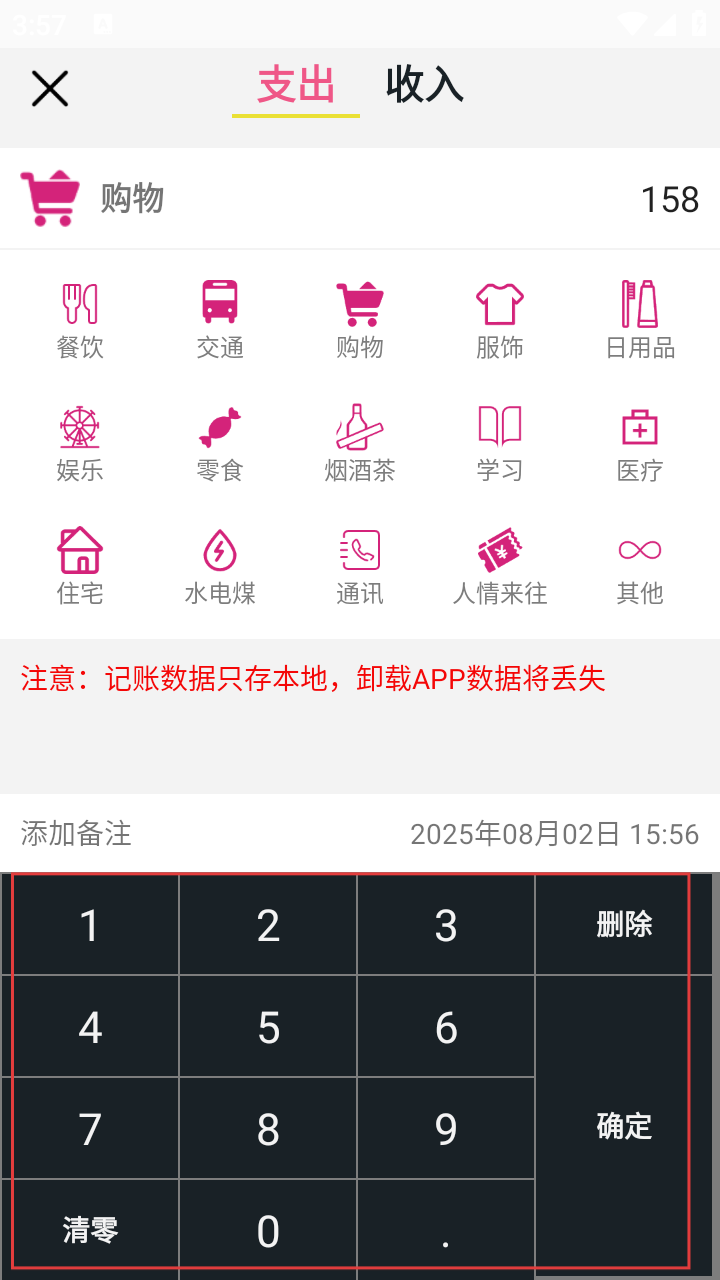Image resolution: width=720 pixels, height=1280 pixels.
Task: Confirm the entry with 确定
Action: [x=624, y=1125]
